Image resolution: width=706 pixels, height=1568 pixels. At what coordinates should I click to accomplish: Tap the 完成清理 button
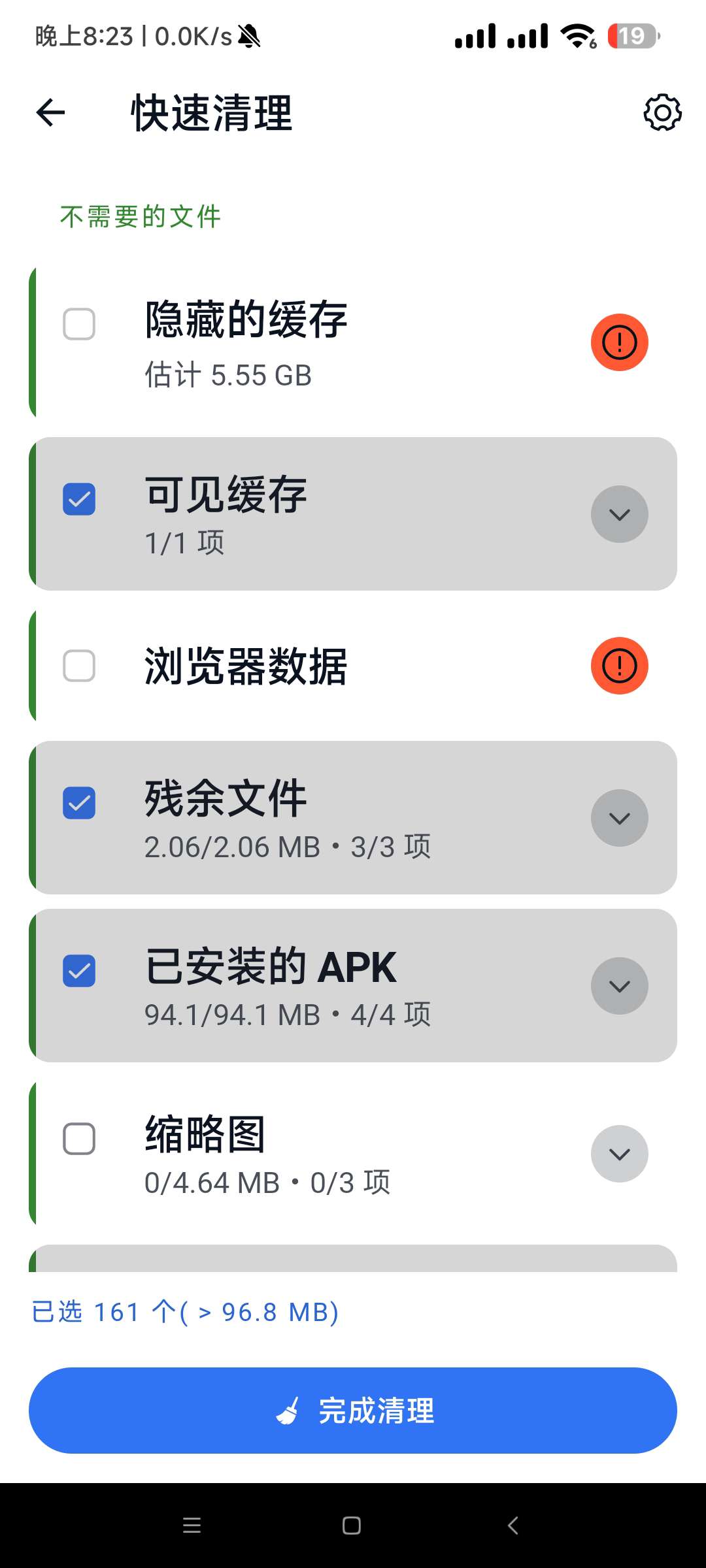(x=353, y=1411)
